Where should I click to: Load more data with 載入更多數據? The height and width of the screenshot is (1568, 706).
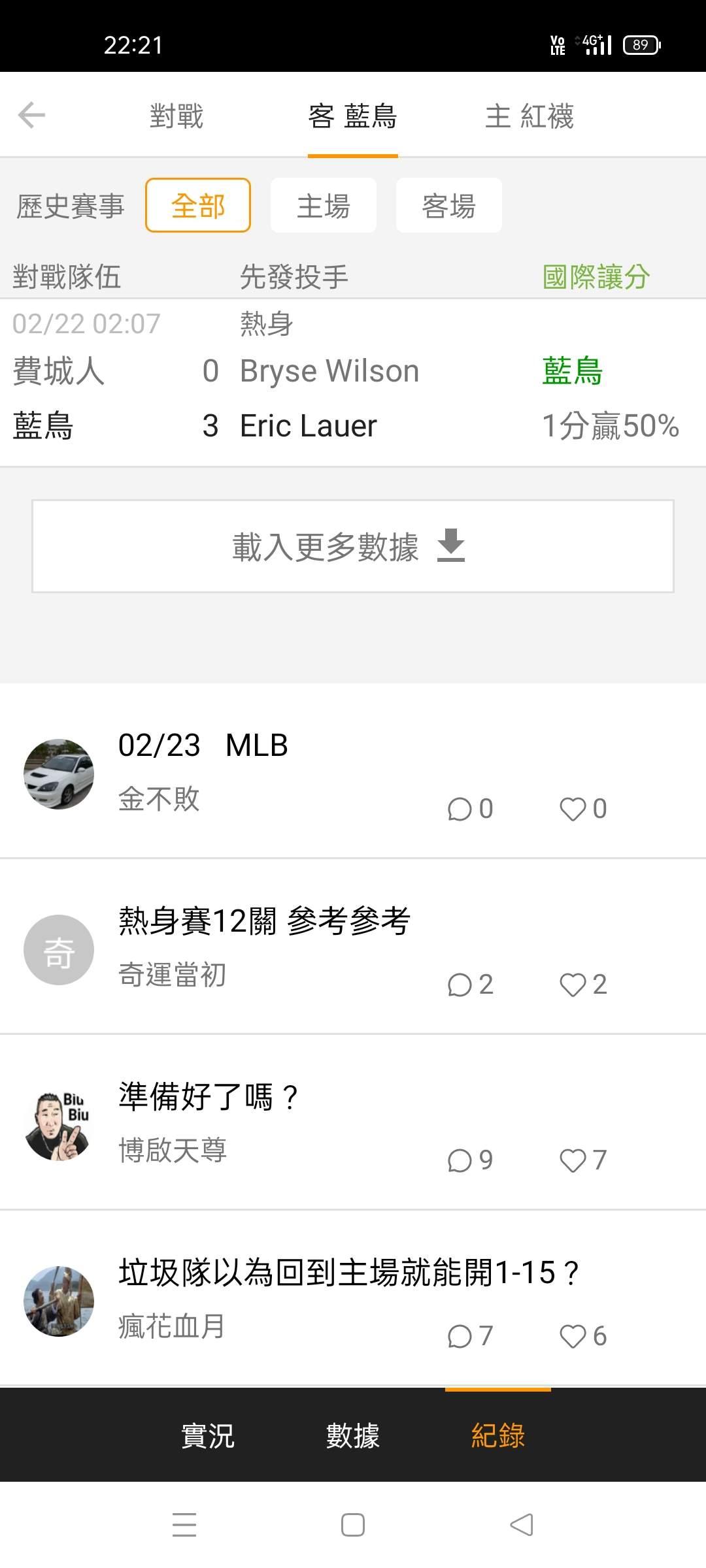coord(353,546)
